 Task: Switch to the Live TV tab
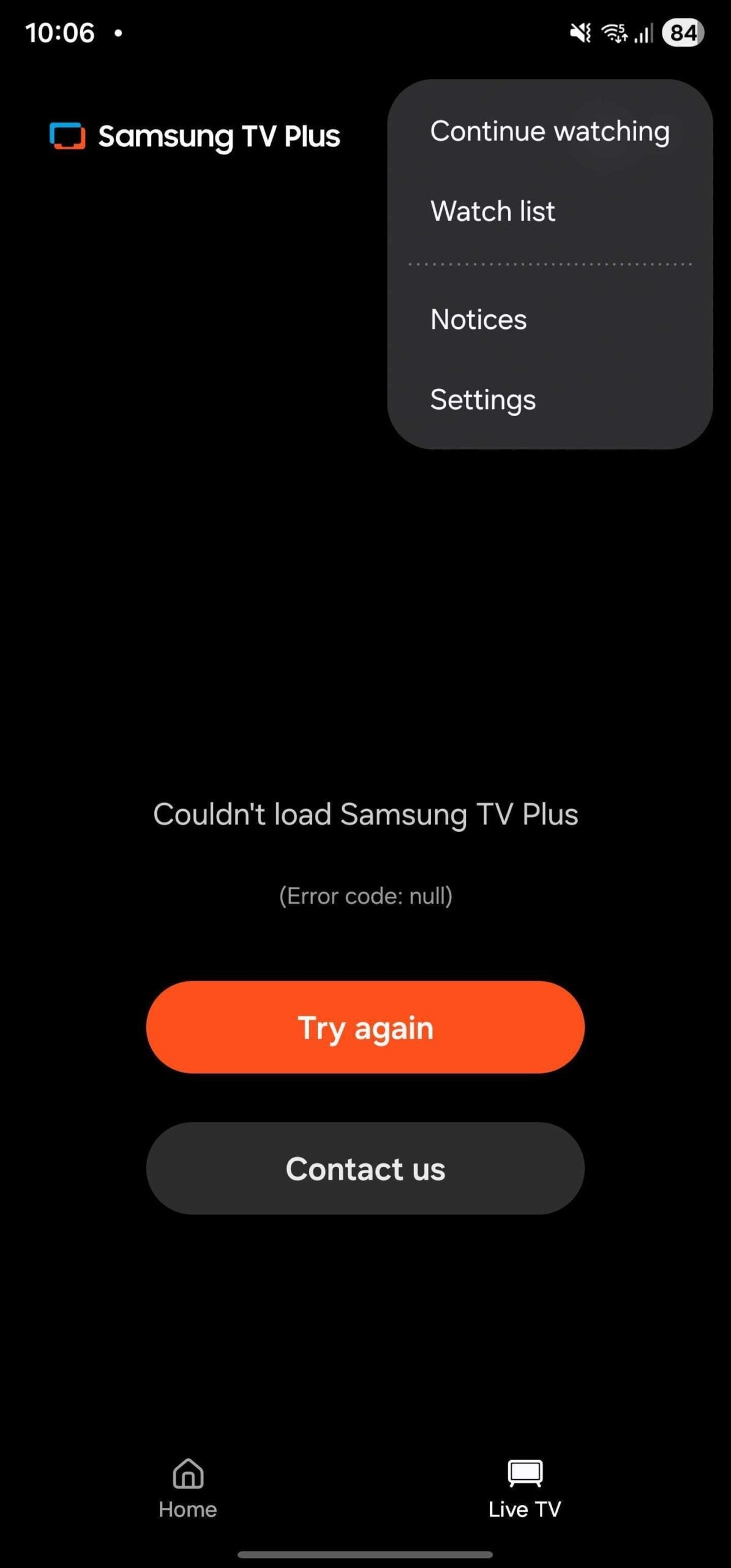pyautogui.click(x=525, y=1488)
